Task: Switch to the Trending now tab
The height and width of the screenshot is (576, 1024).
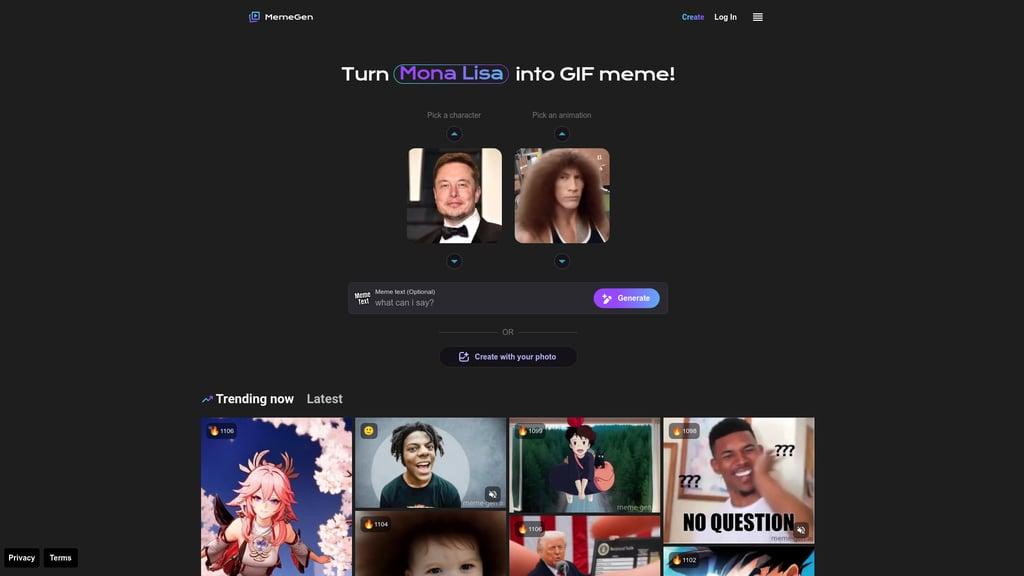Action: pyautogui.click(x=254, y=399)
